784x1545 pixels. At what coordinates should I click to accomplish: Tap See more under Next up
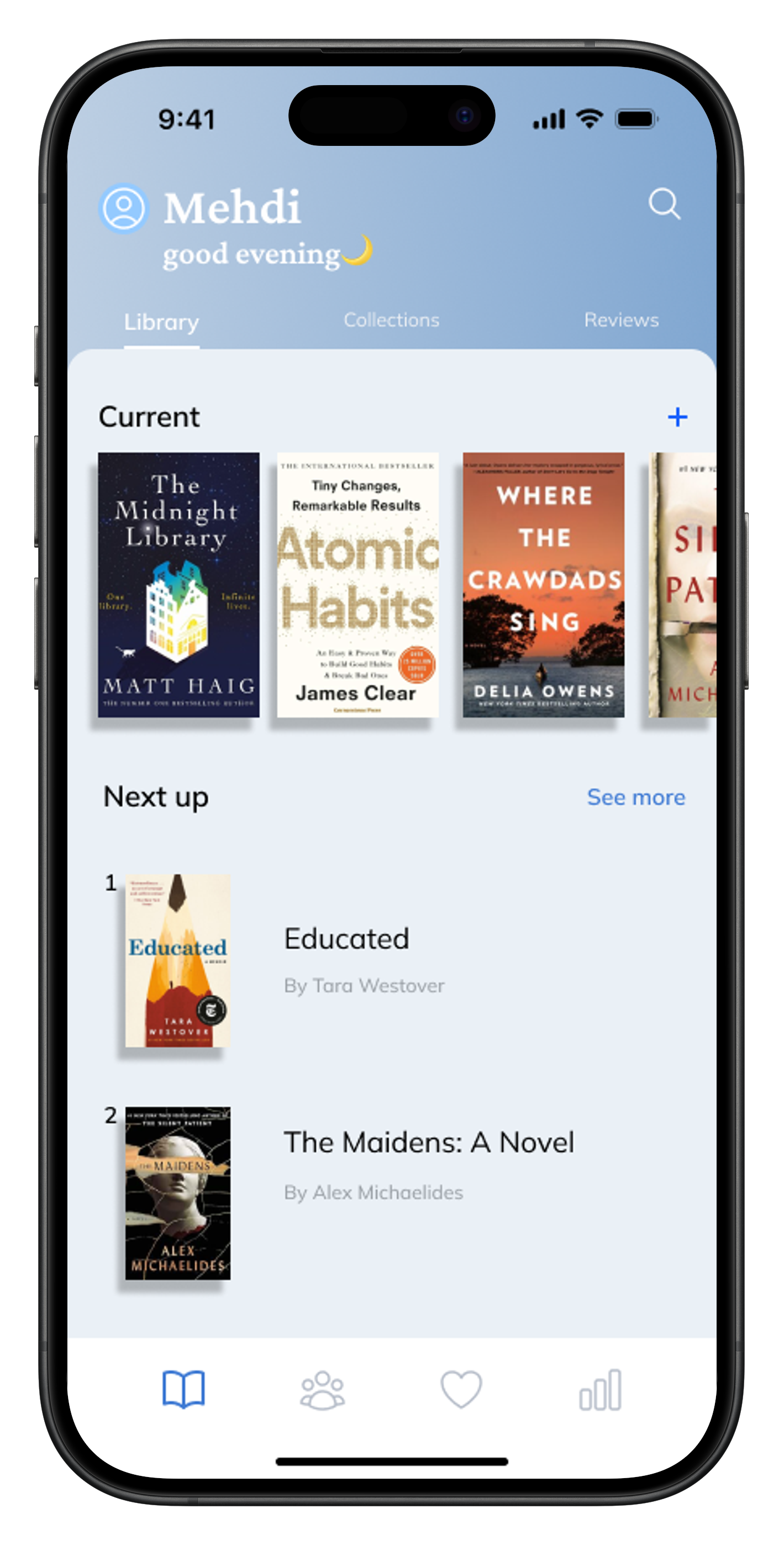635,797
